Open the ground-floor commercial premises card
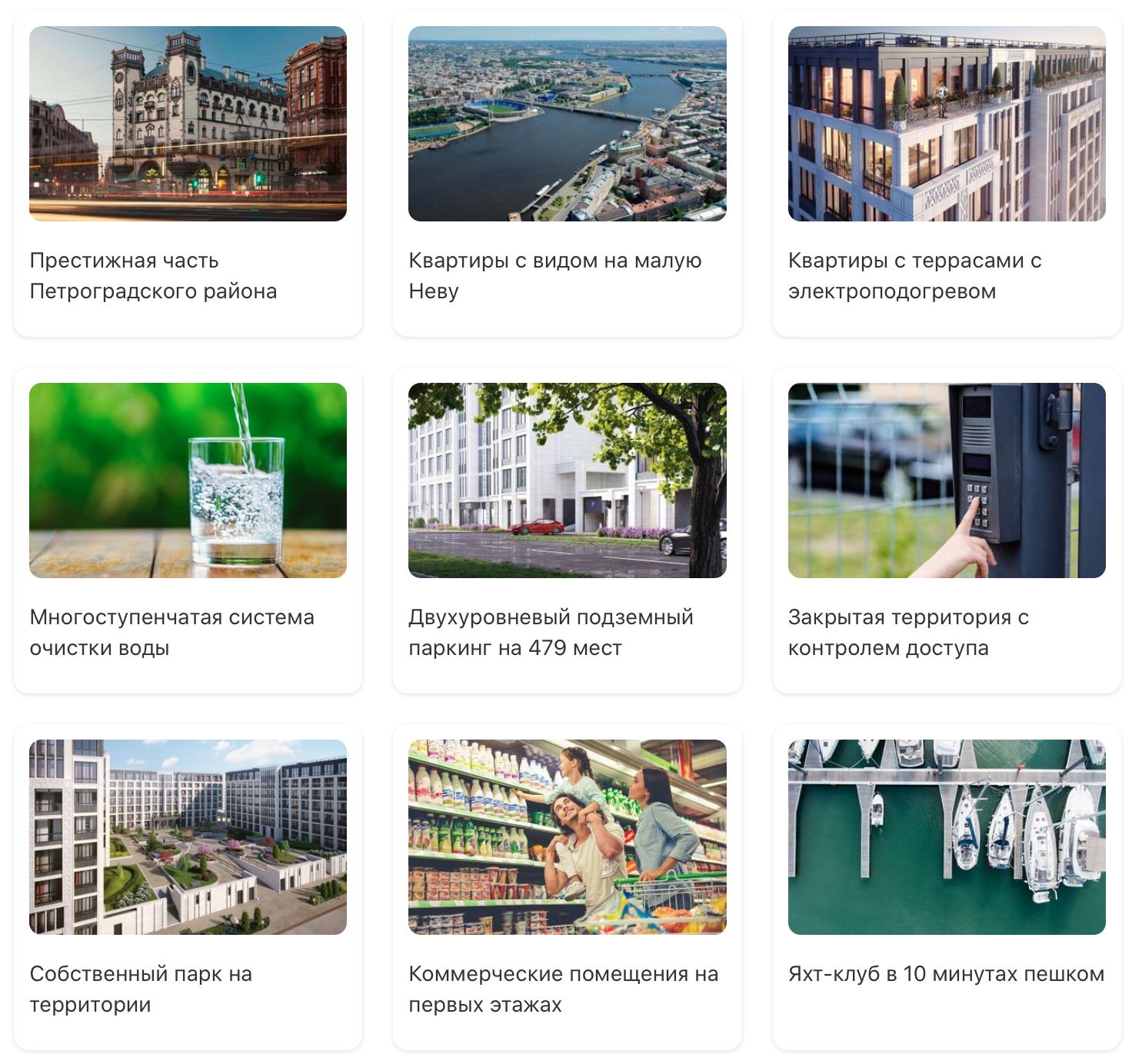The width and height of the screenshot is (1132, 1064). [x=567, y=887]
